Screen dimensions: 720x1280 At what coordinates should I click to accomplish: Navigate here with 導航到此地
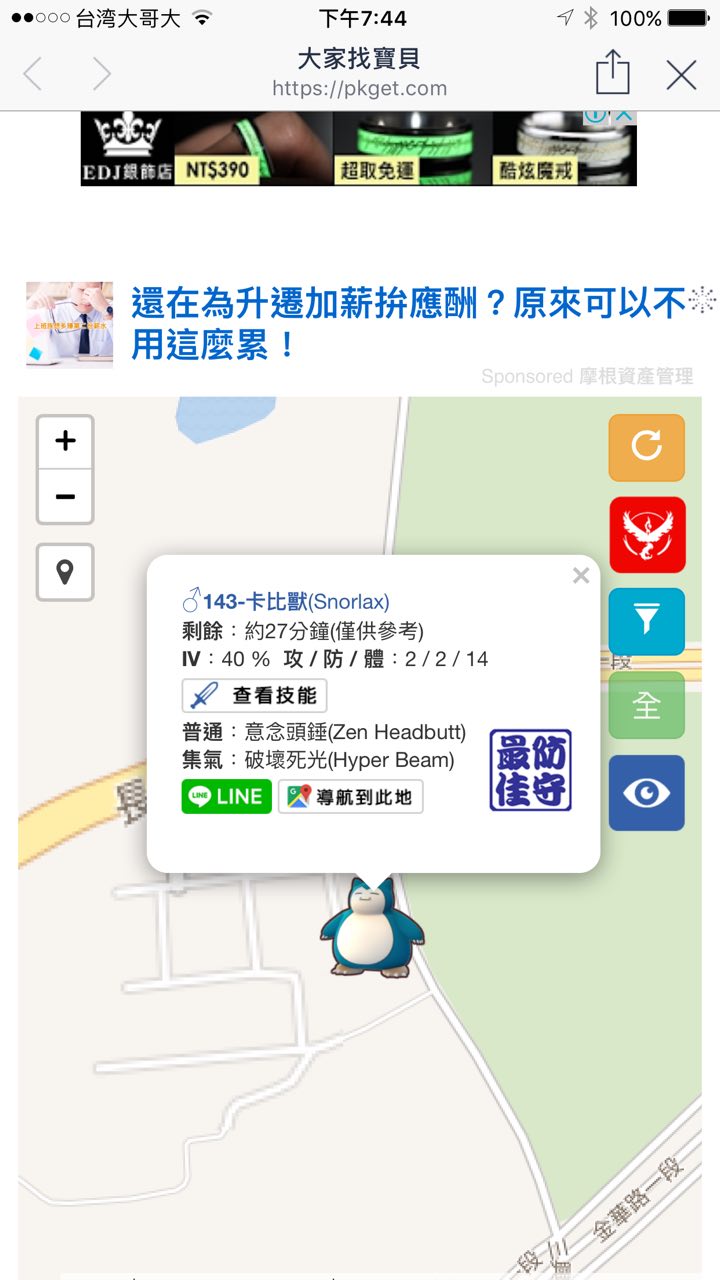tap(350, 796)
